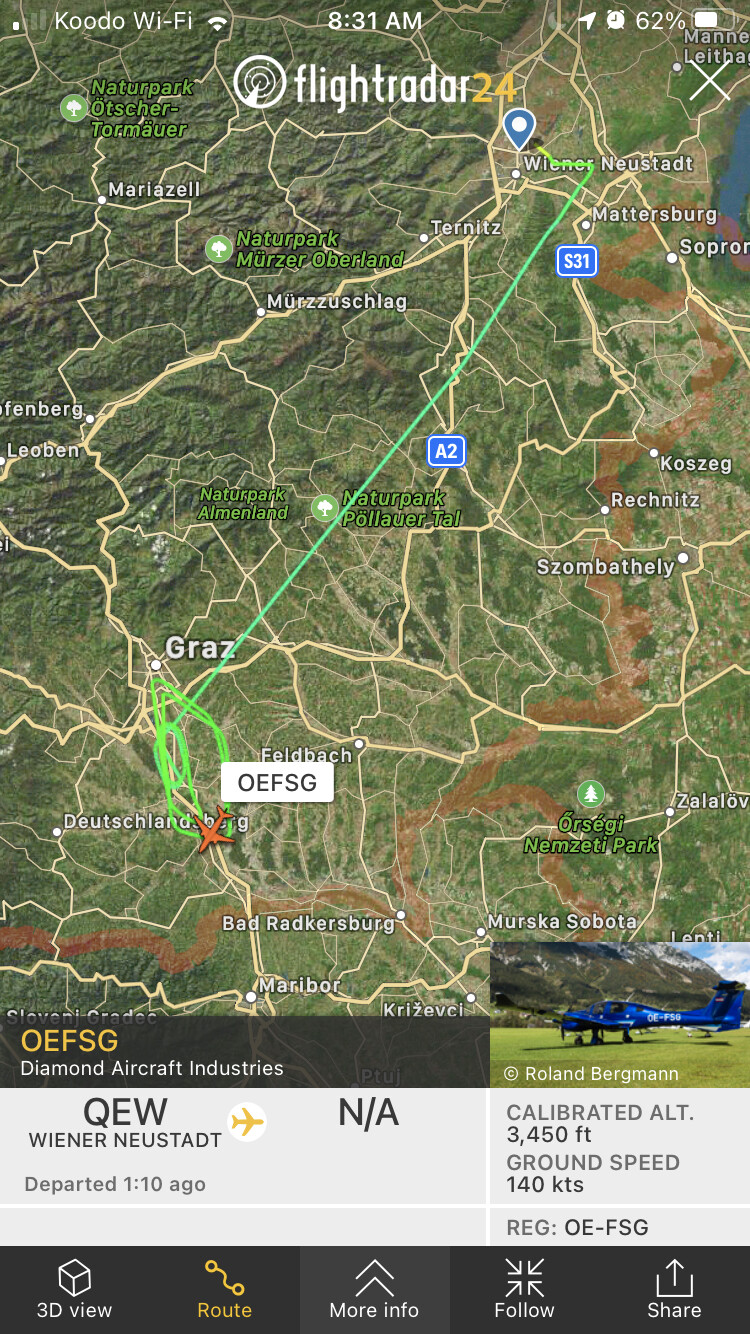Close the flight detail view

(x=709, y=81)
